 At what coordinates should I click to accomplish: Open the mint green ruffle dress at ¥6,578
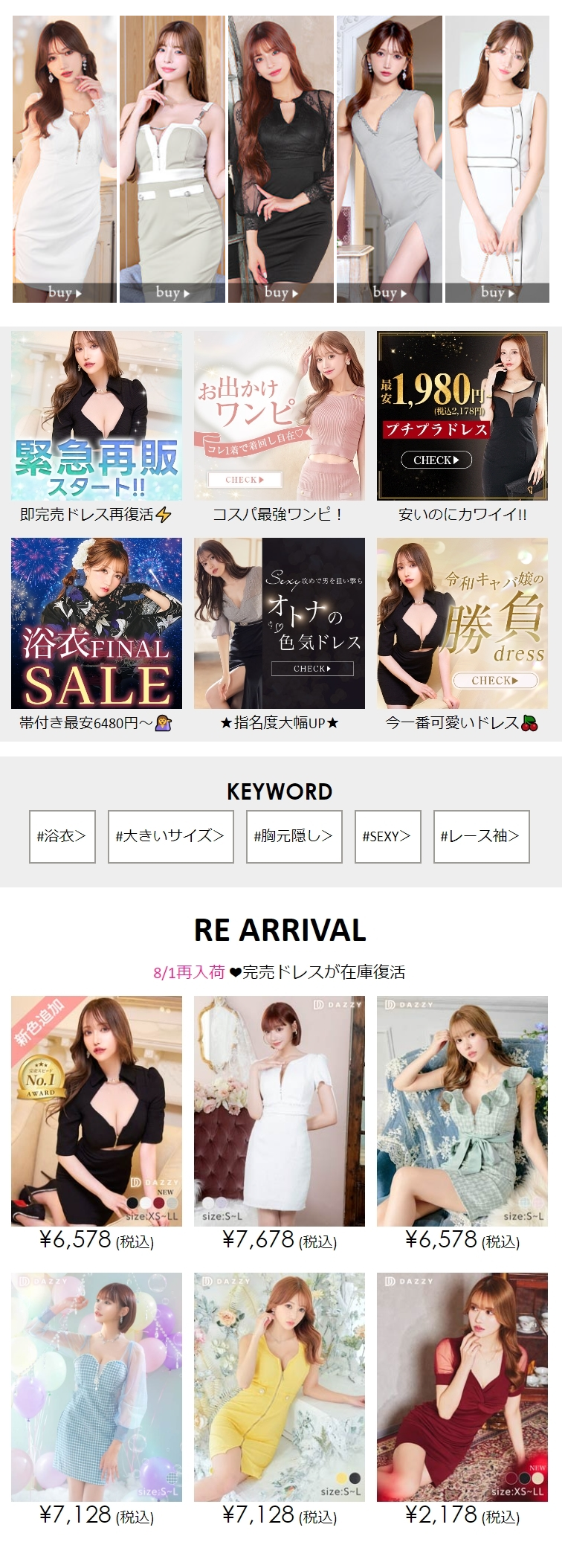[462, 1111]
